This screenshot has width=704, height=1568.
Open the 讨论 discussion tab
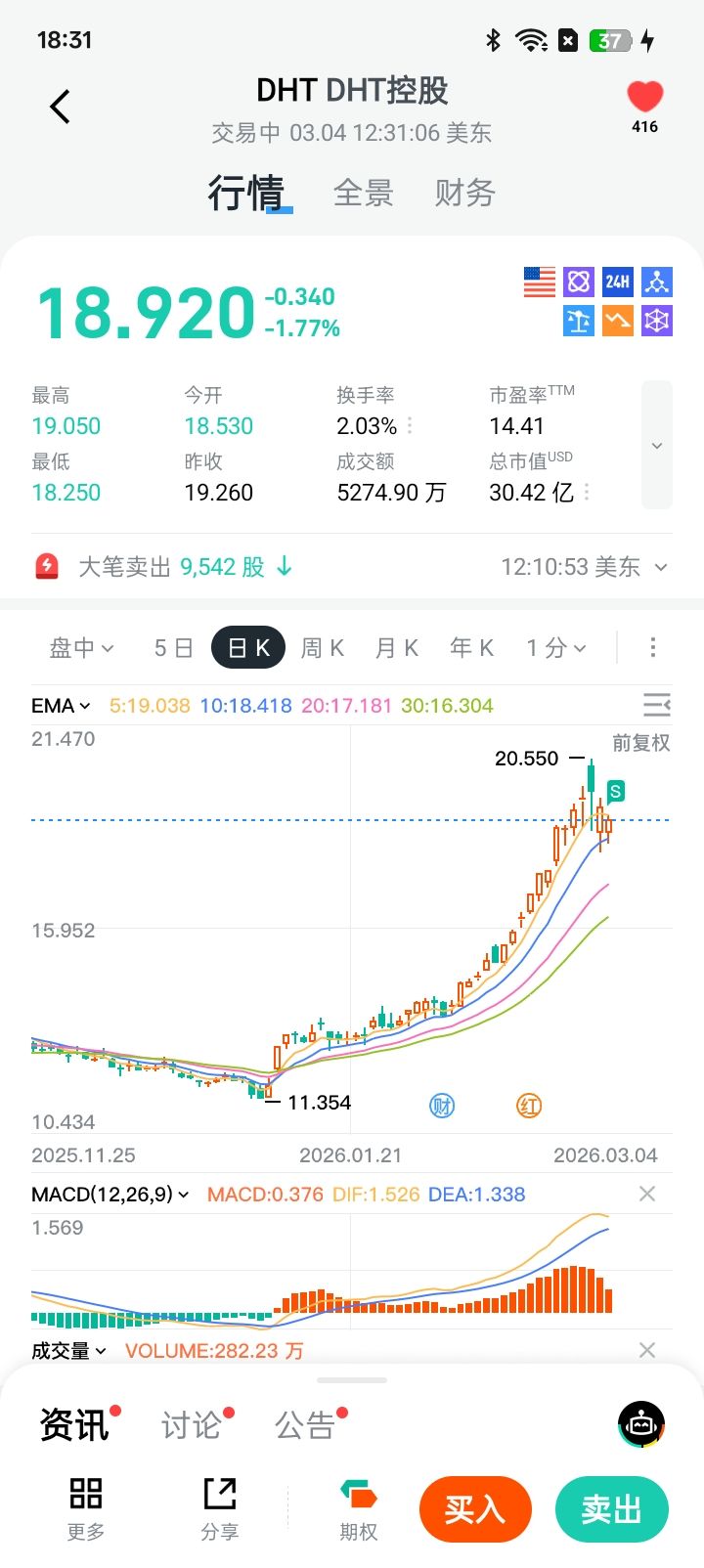[x=191, y=1425]
